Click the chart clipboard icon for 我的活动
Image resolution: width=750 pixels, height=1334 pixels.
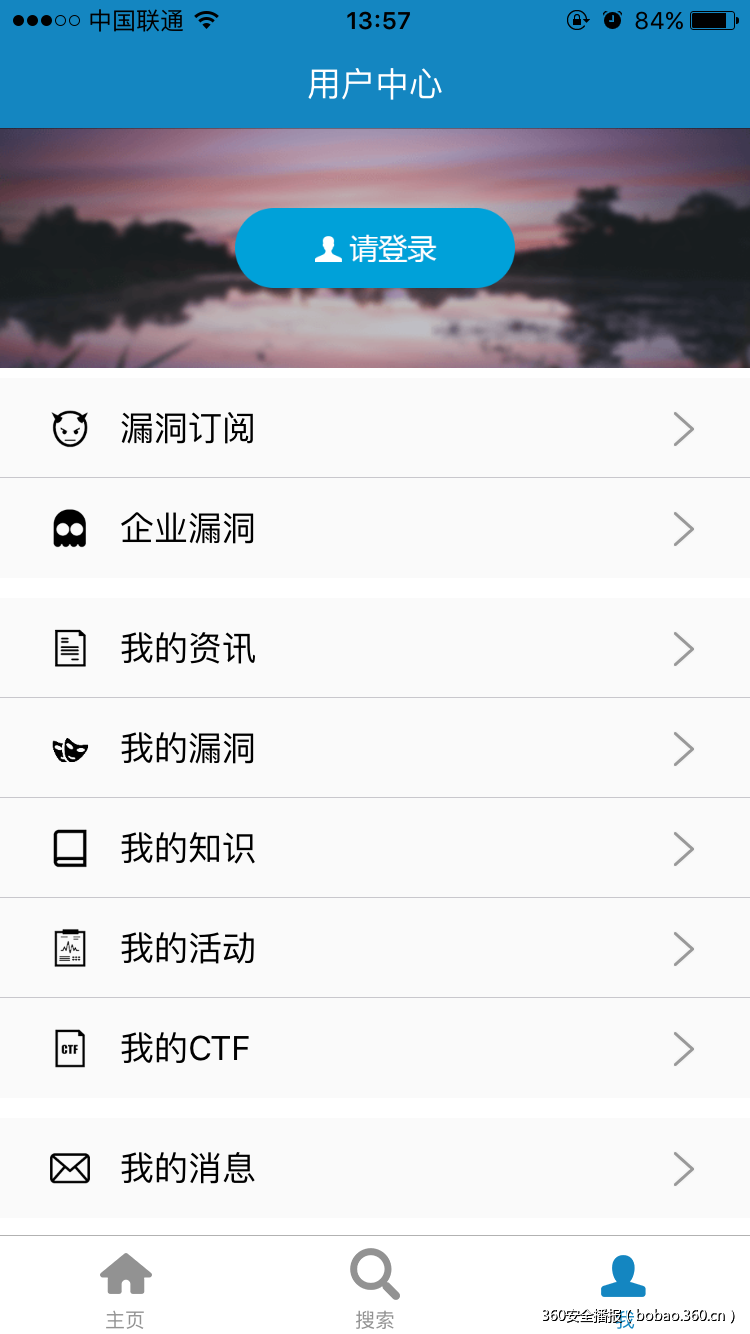click(69, 948)
